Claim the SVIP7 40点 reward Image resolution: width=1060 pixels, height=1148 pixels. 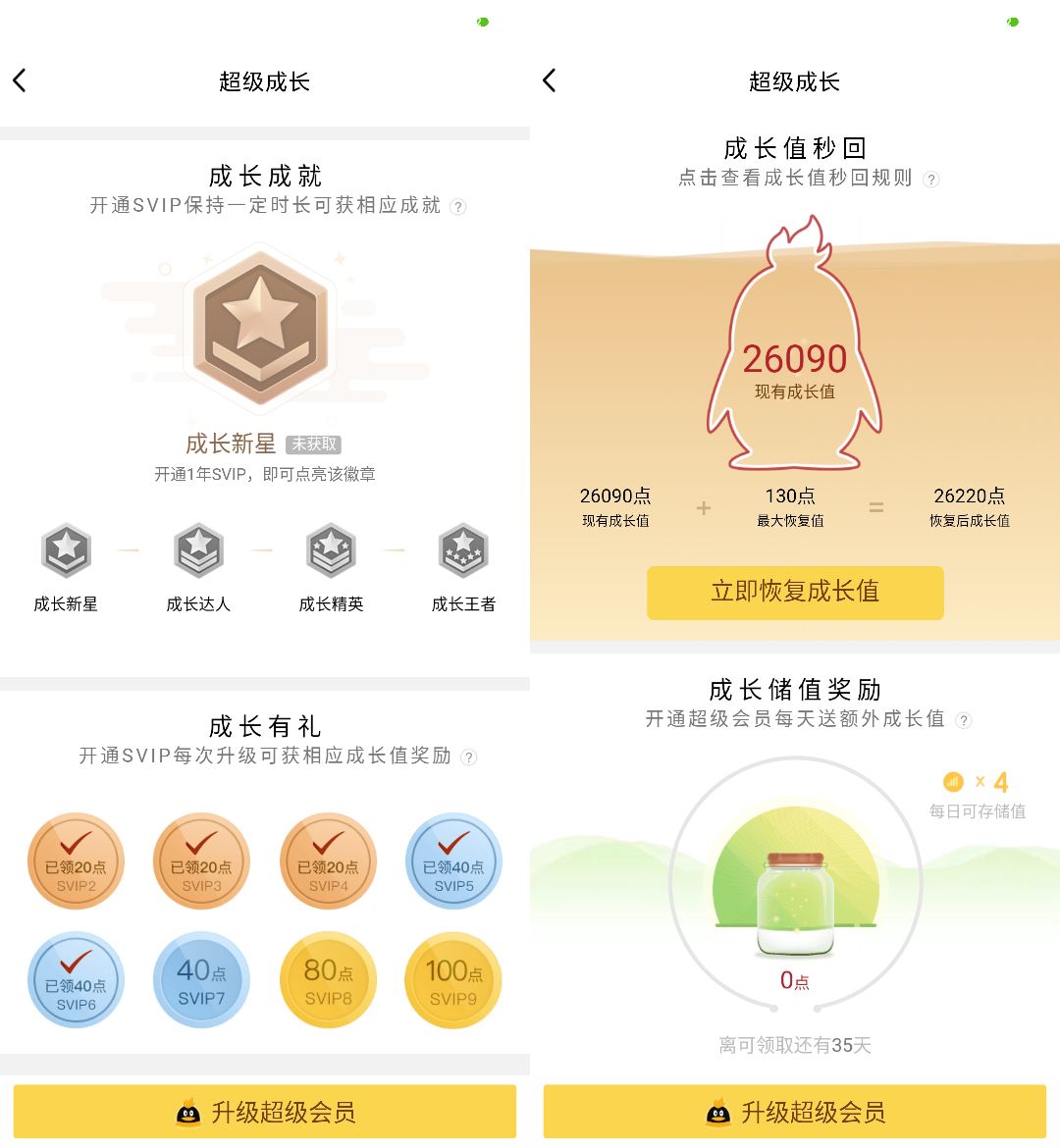point(201,979)
